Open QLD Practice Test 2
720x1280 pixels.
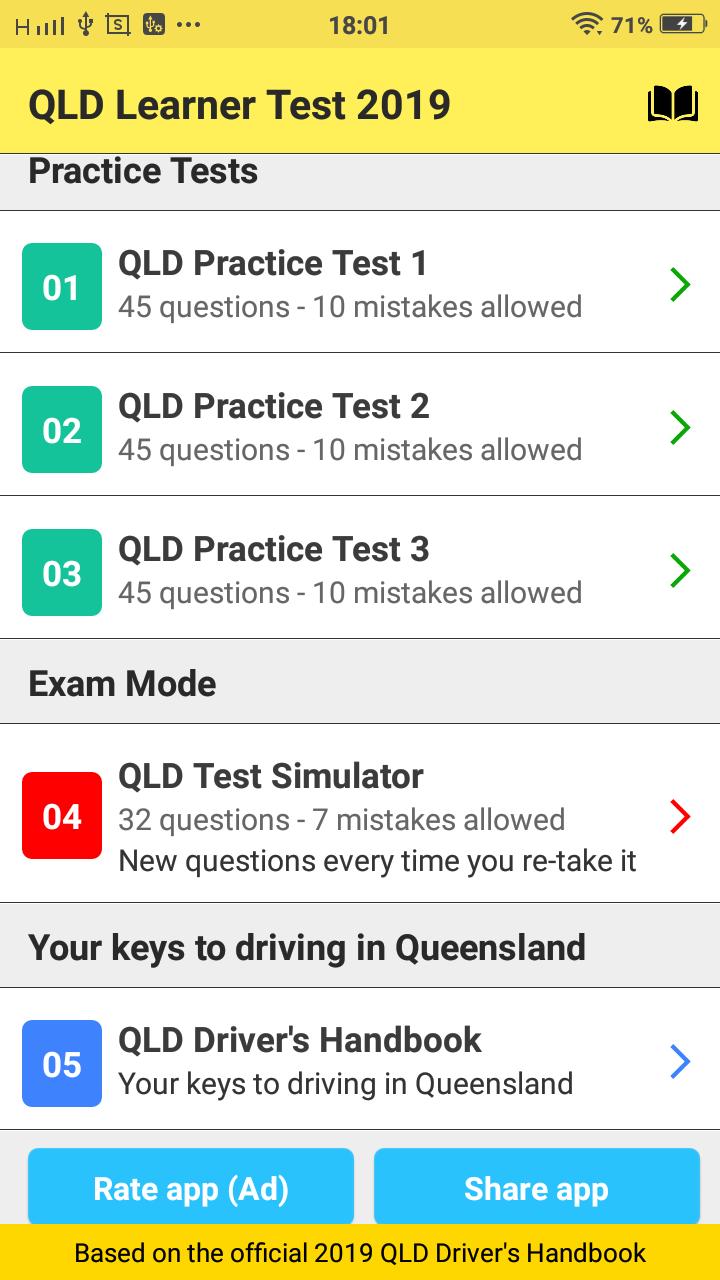360,425
